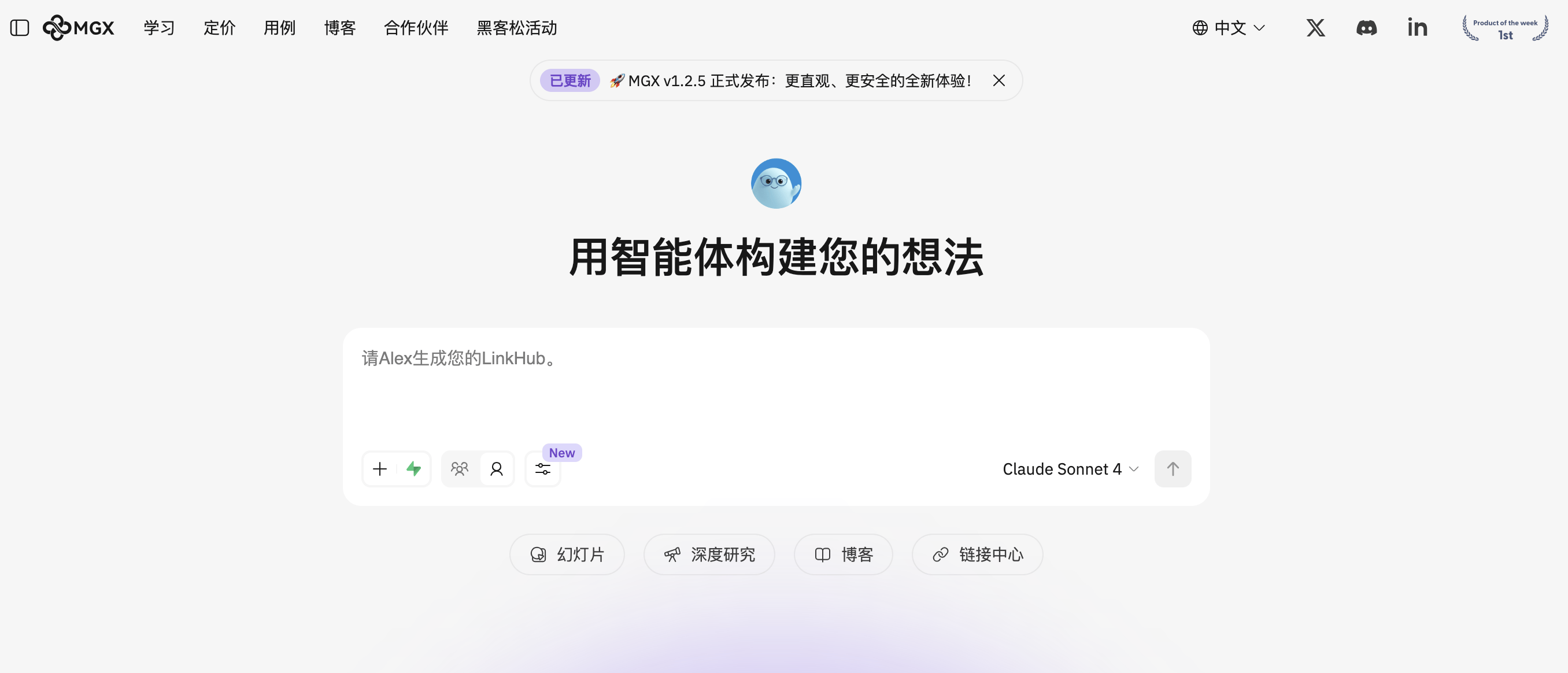The image size is (1568, 673).
Task: Dismiss the MGX v1.2.5 announcement banner
Action: pyautogui.click(x=999, y=80)
